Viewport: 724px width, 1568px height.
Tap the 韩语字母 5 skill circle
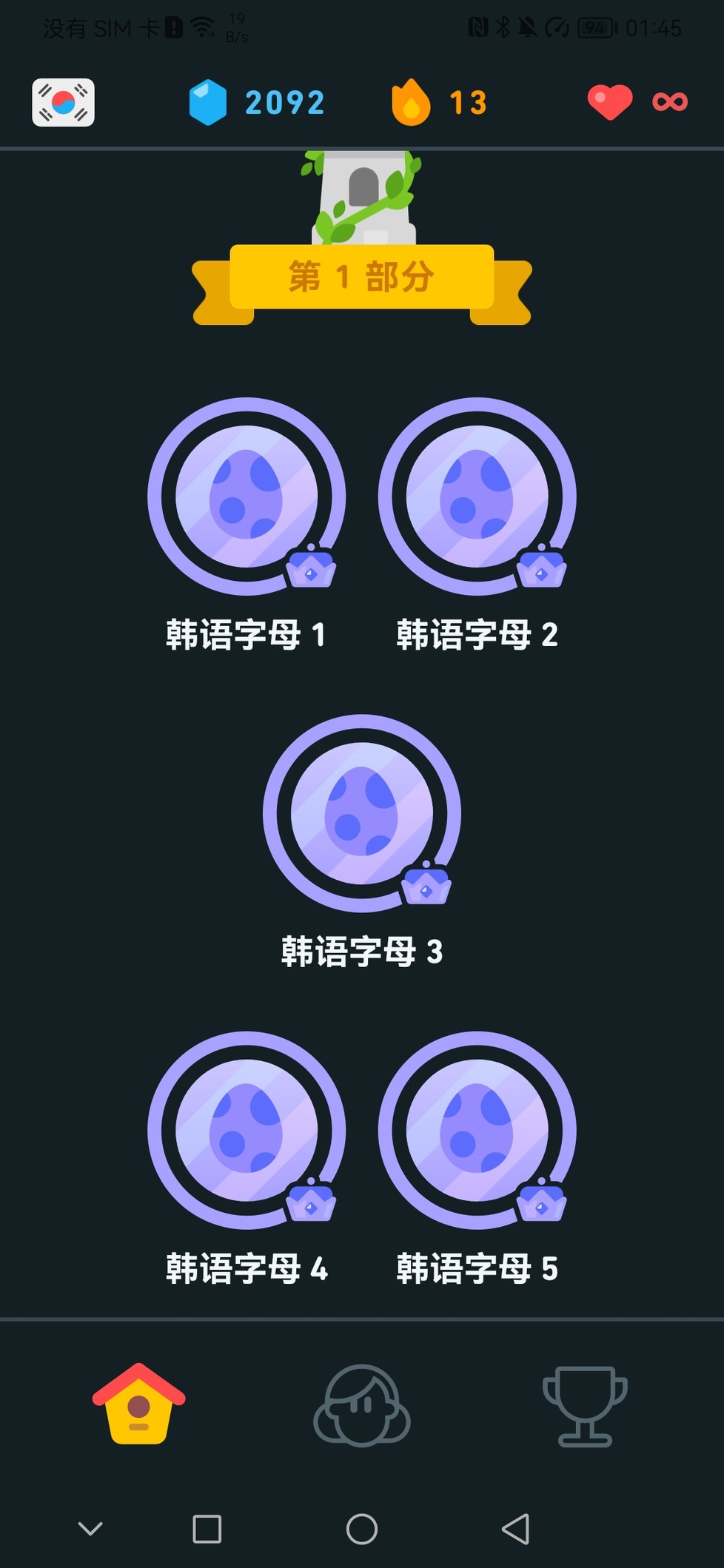pyautogui.click(x=477, y=1130)
